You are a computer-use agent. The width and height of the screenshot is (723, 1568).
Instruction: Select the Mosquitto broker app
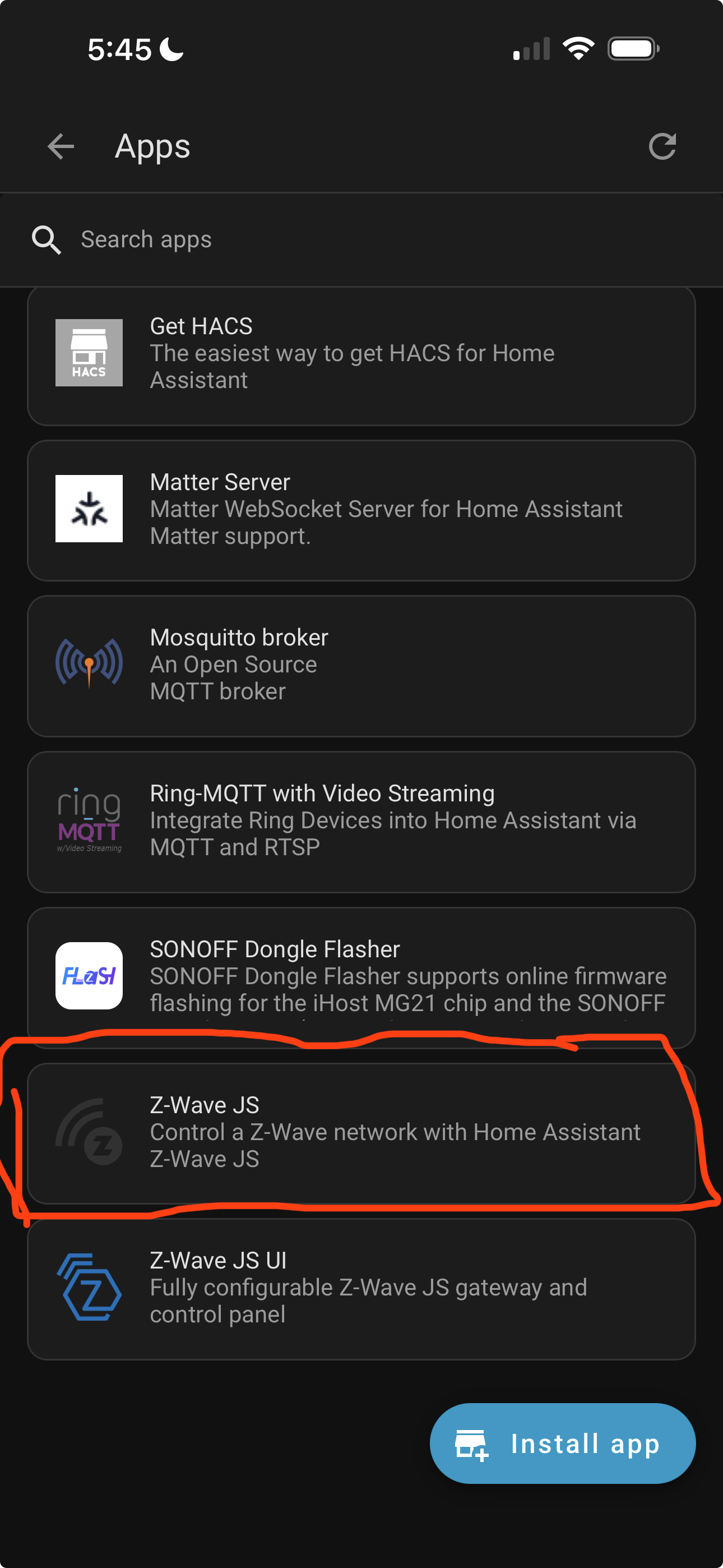tap(361, 665)
